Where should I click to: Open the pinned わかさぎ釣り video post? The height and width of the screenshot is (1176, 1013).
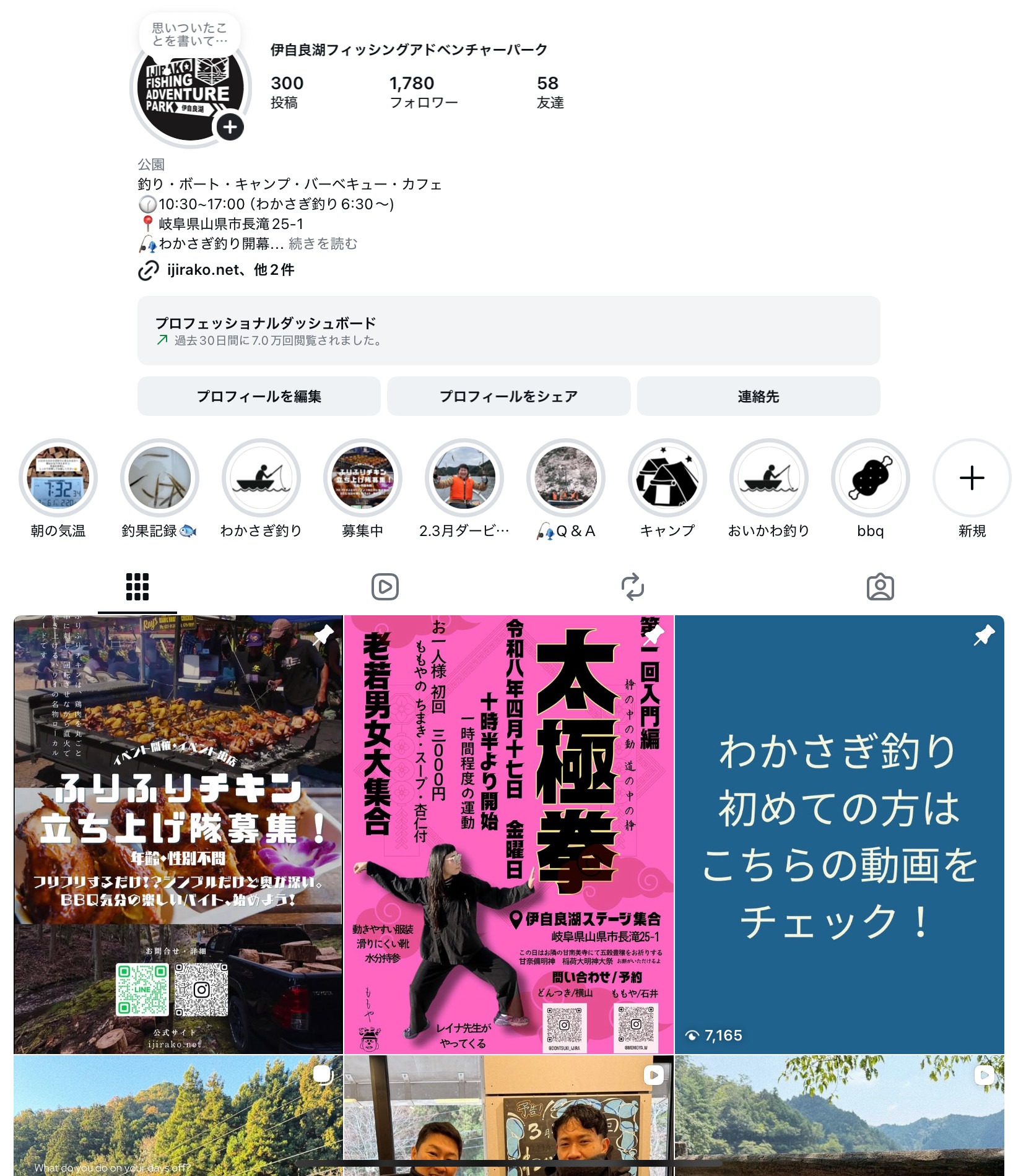839,833
